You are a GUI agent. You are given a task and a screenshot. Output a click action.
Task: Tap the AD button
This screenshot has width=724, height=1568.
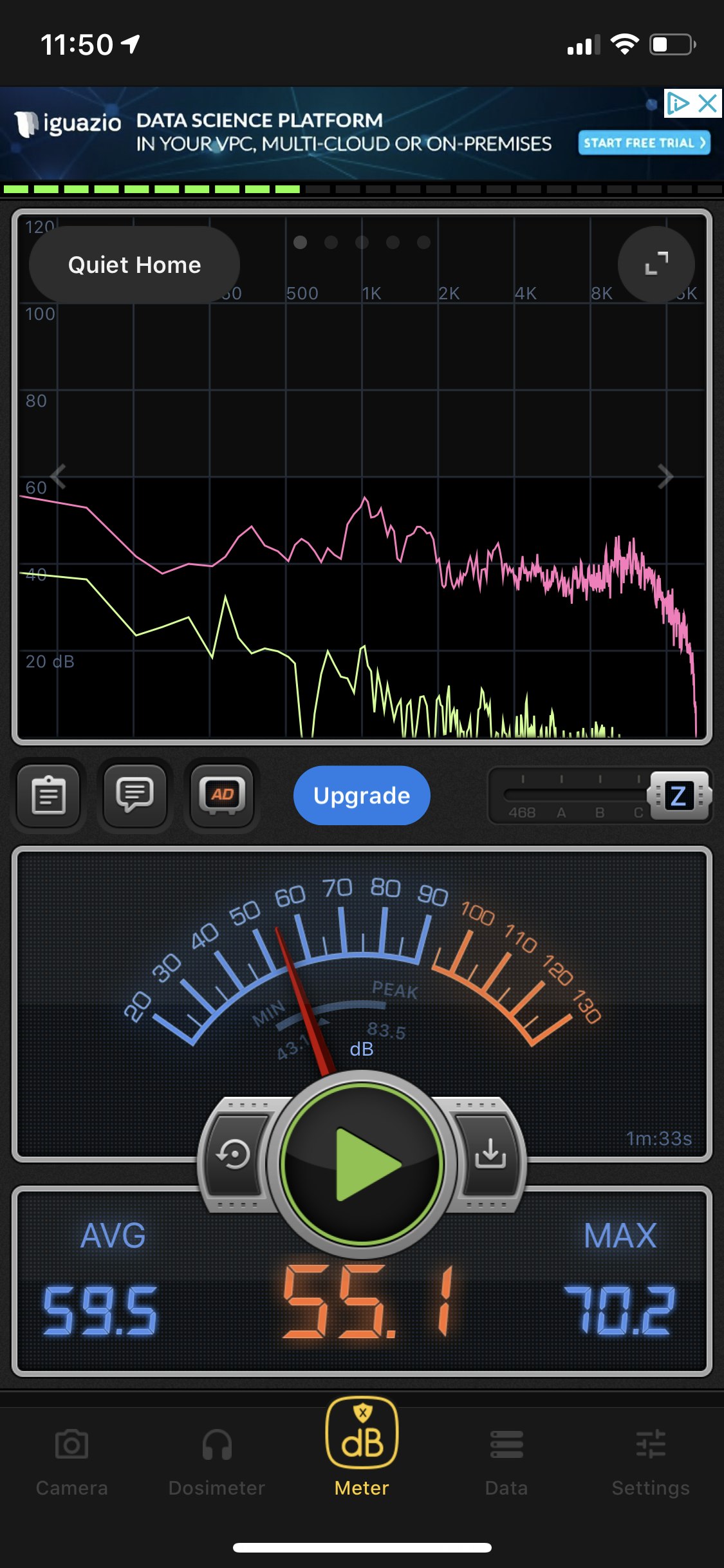[222, 796]
